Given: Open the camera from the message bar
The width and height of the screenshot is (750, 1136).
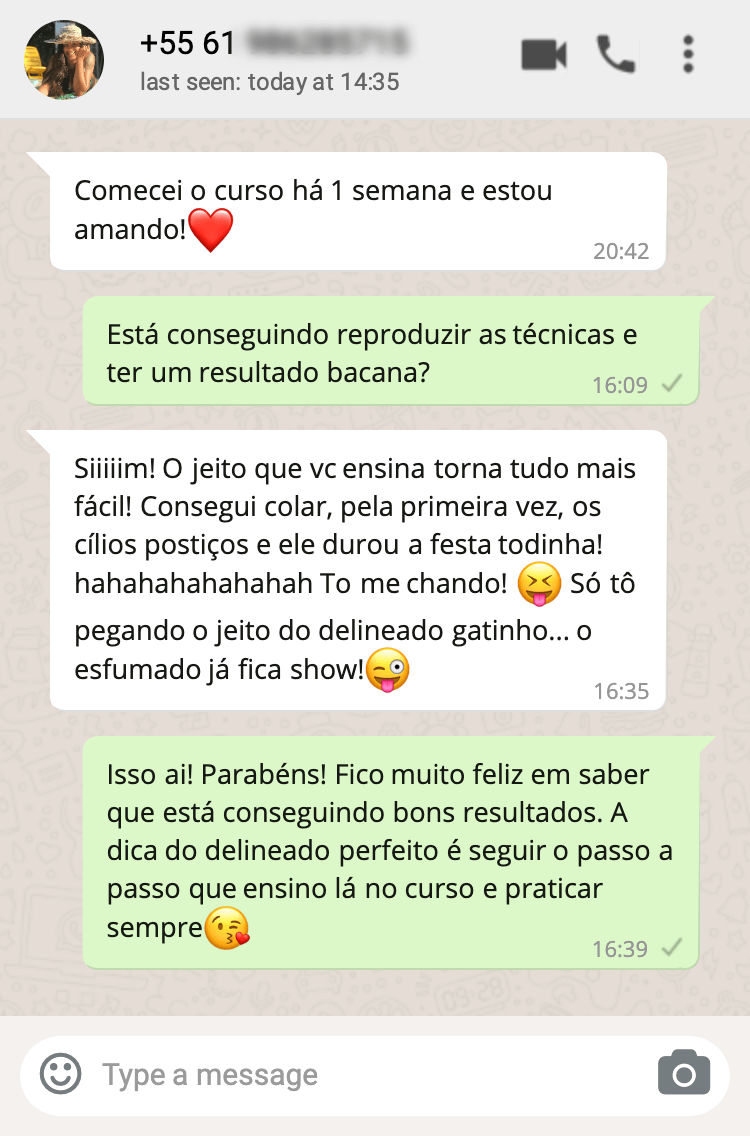Looking at the screenshot, I should point(683,1074).
